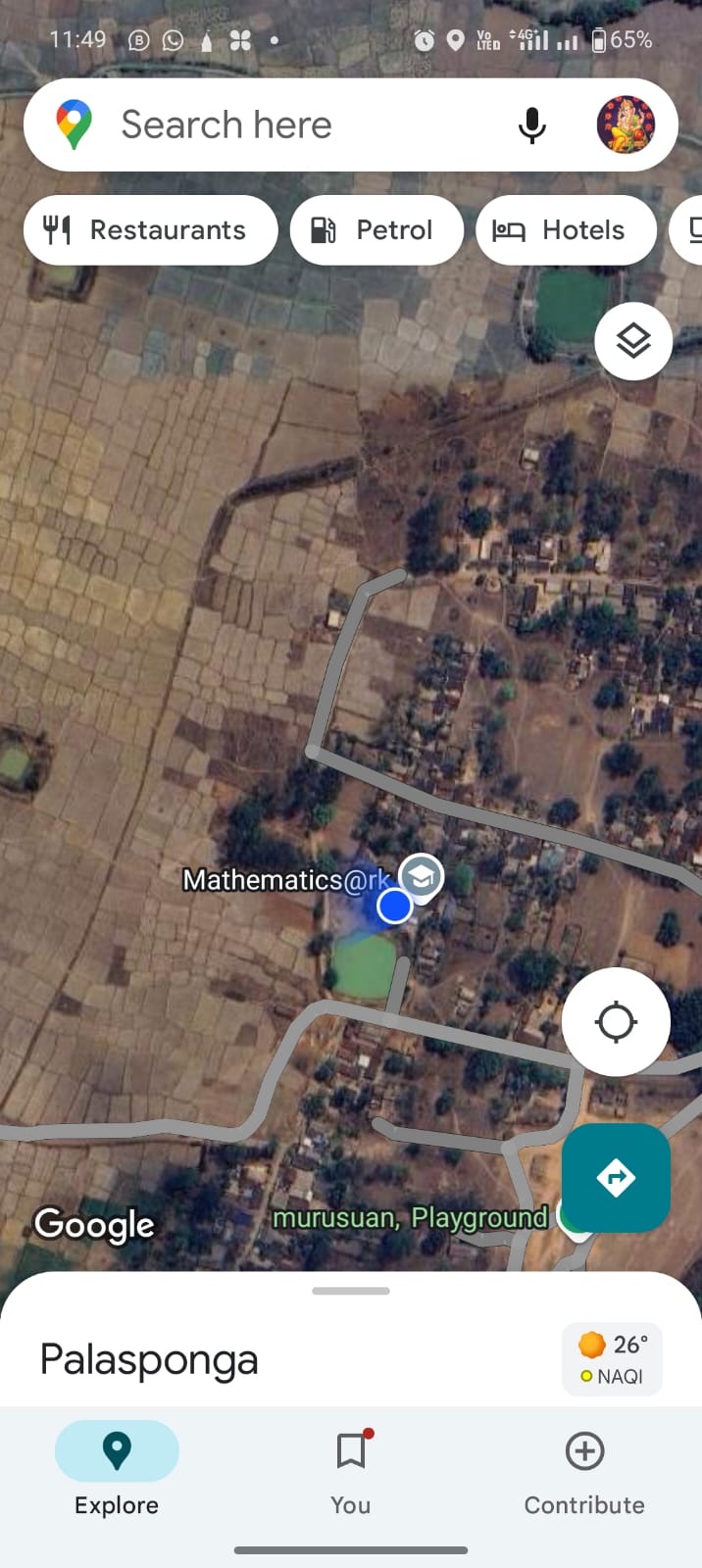Open the account profile picture
The image size is (702, 1568).
click(626, 125)
